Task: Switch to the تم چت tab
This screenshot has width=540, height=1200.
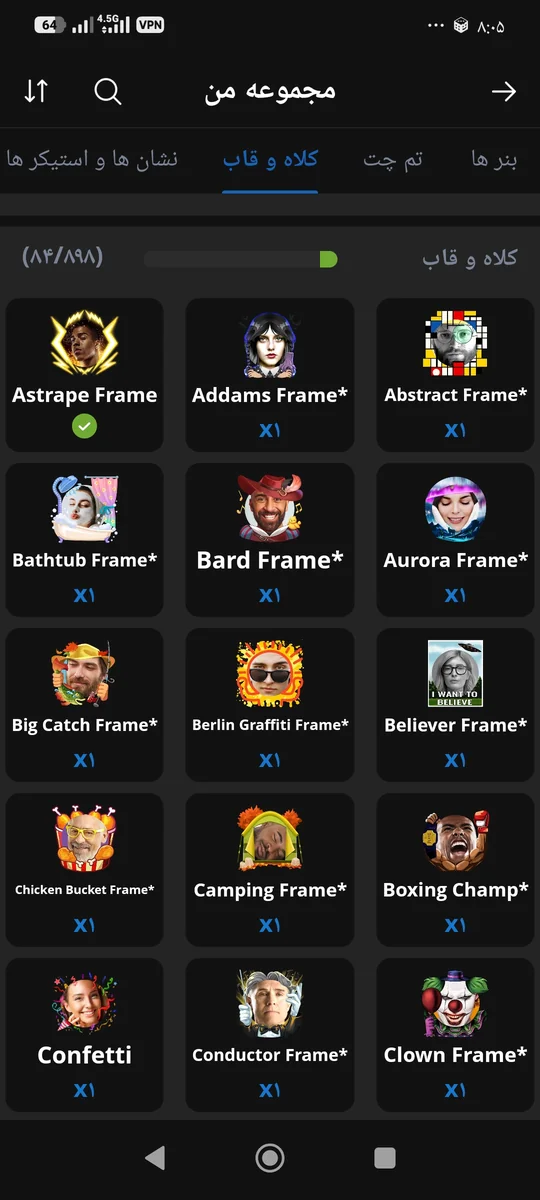Action: tap(392, 160)
